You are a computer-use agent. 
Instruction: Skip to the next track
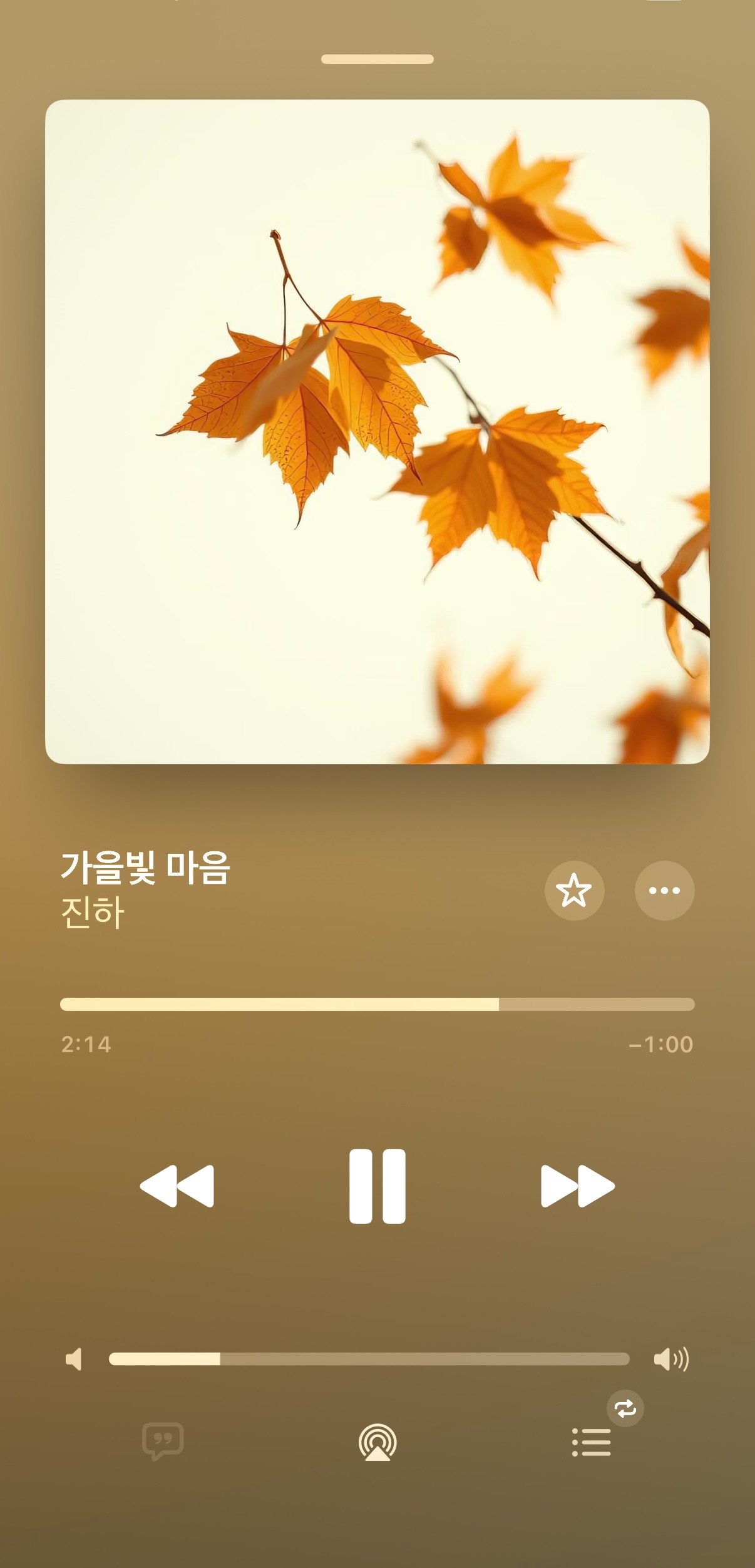(x=577, y=1186)
